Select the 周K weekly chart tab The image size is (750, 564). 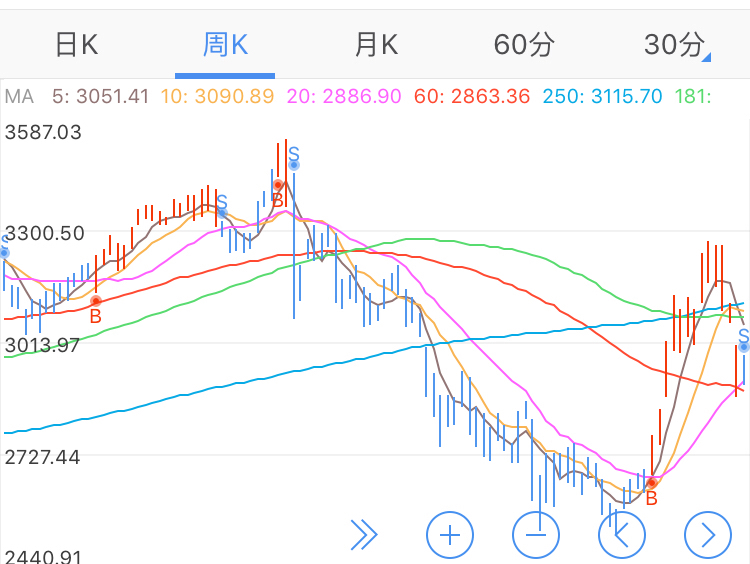(225, 44)
